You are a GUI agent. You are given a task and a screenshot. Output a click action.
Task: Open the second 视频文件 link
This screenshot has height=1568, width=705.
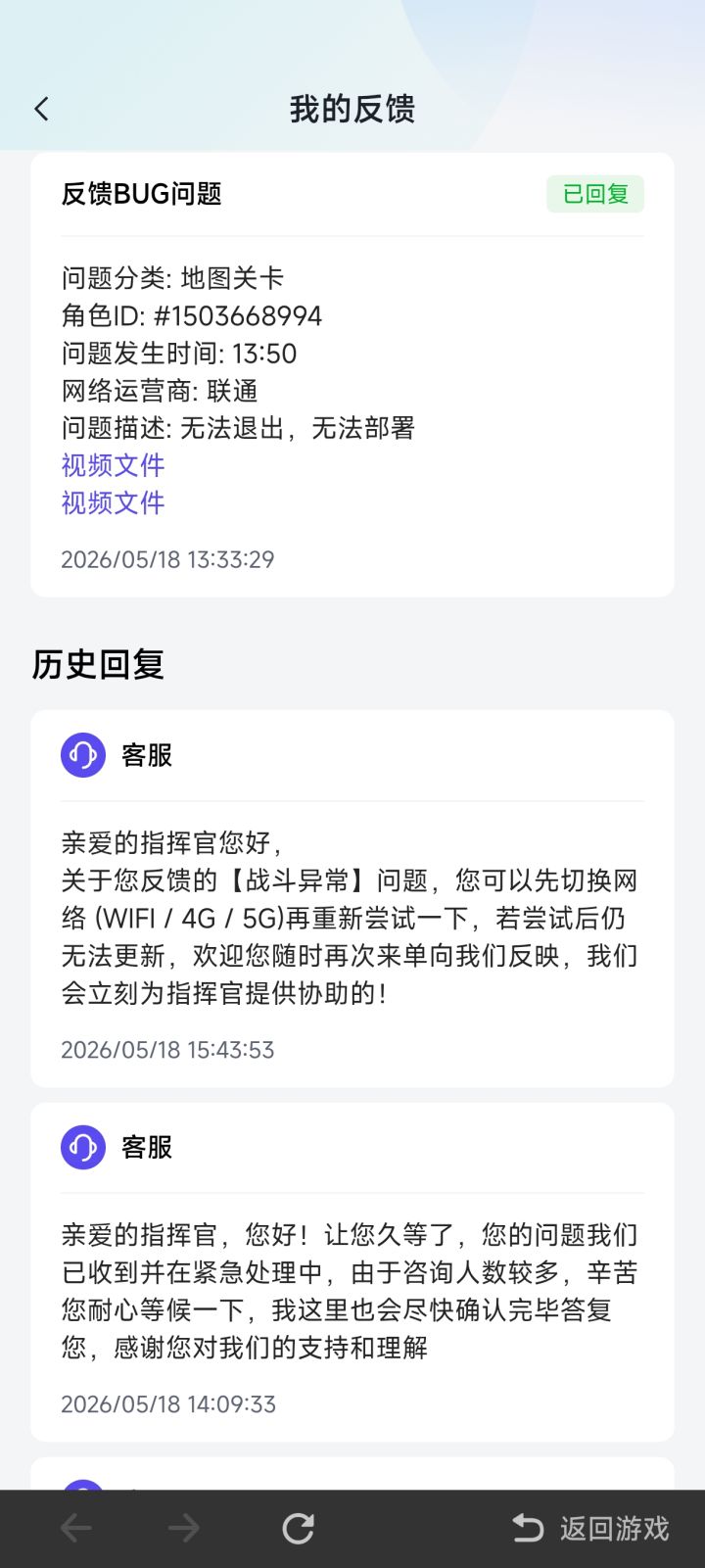[x=113, y=502]
